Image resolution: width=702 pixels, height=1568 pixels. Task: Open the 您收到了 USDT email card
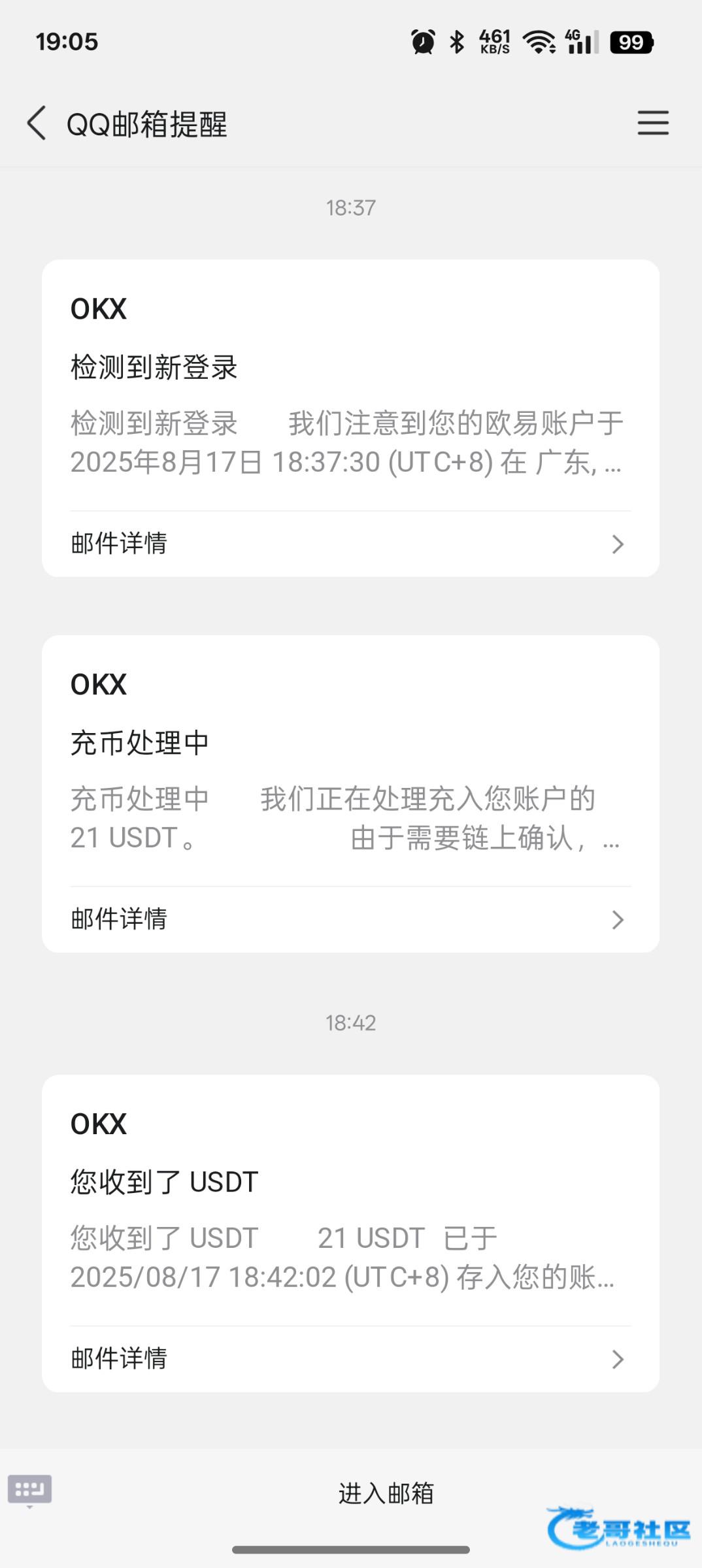pos(350,1201)
